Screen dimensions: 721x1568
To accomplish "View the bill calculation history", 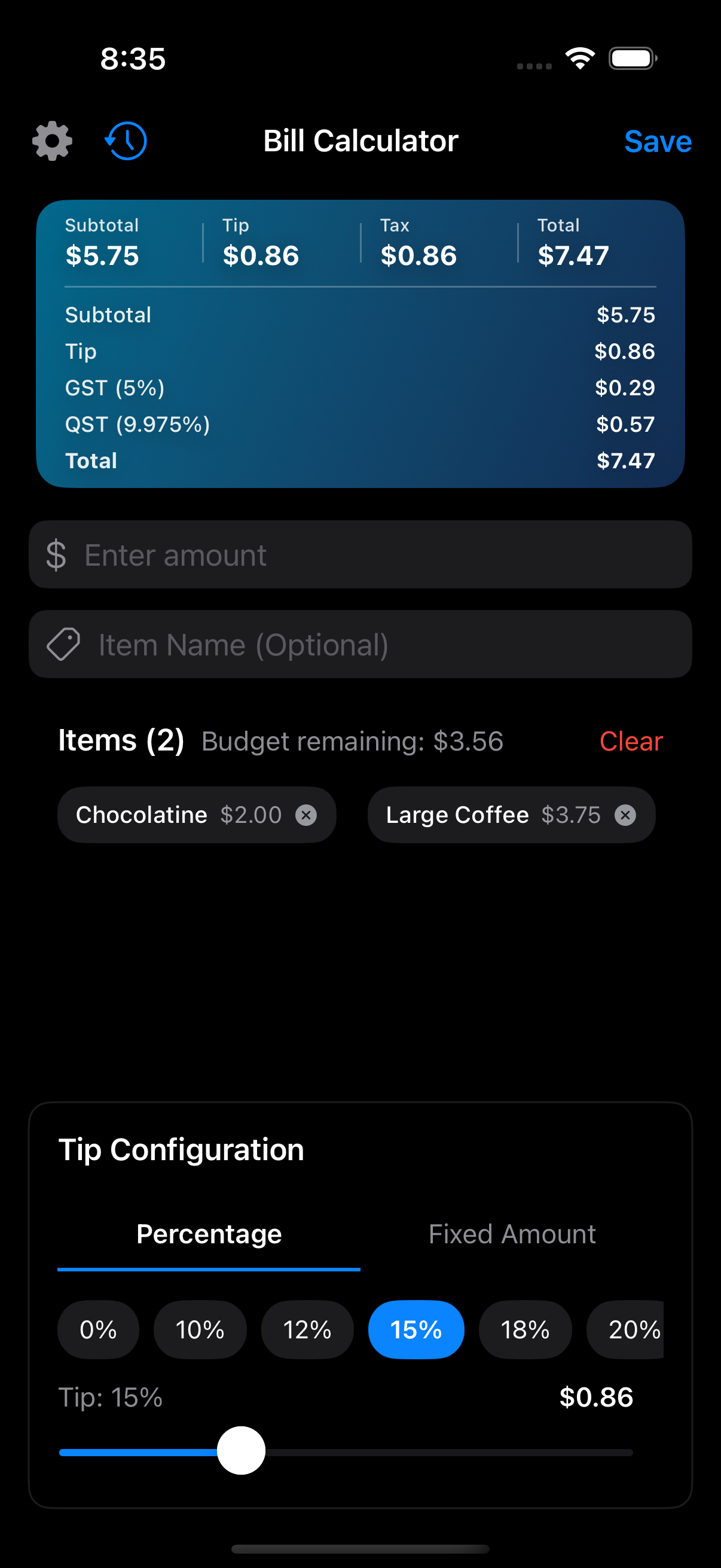I will [126, 140].
